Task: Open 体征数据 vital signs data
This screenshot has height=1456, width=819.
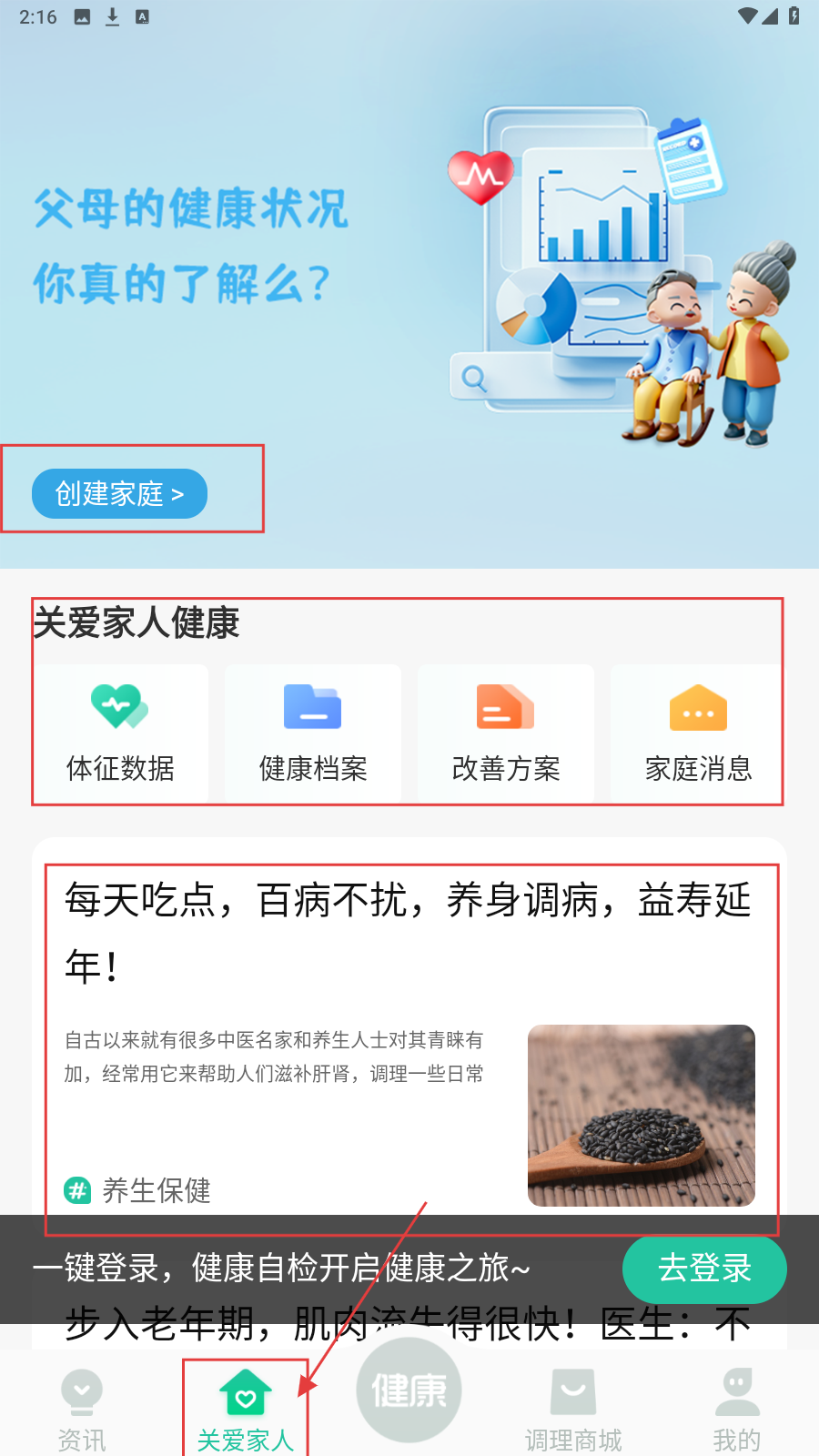Action: [120, 733]
